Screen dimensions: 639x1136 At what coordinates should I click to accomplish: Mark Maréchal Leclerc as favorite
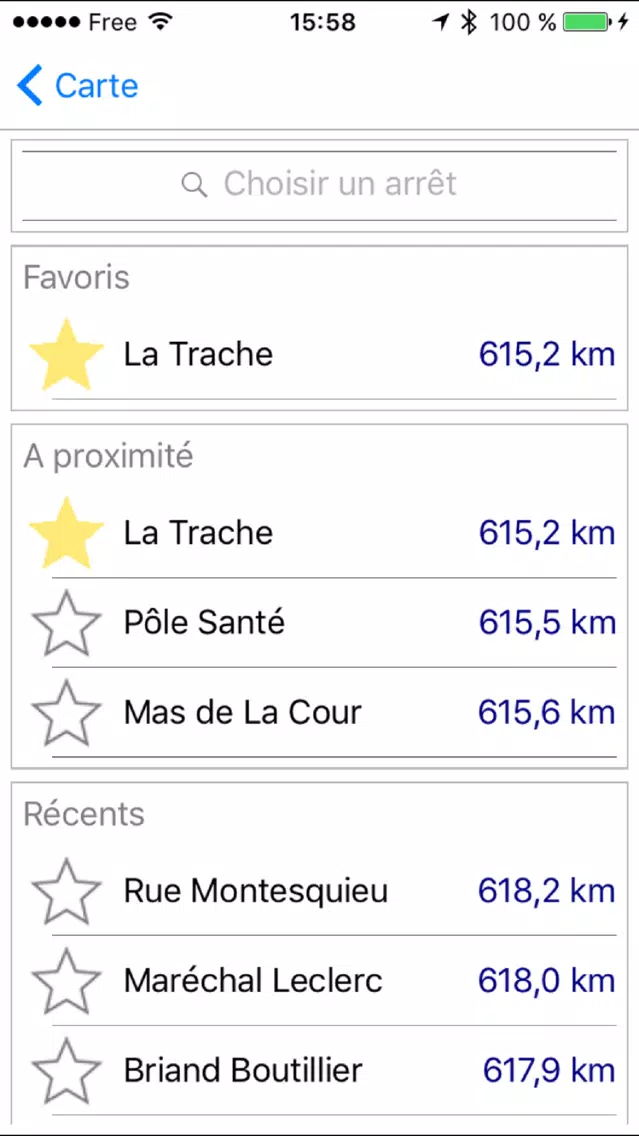pos(66,981)
